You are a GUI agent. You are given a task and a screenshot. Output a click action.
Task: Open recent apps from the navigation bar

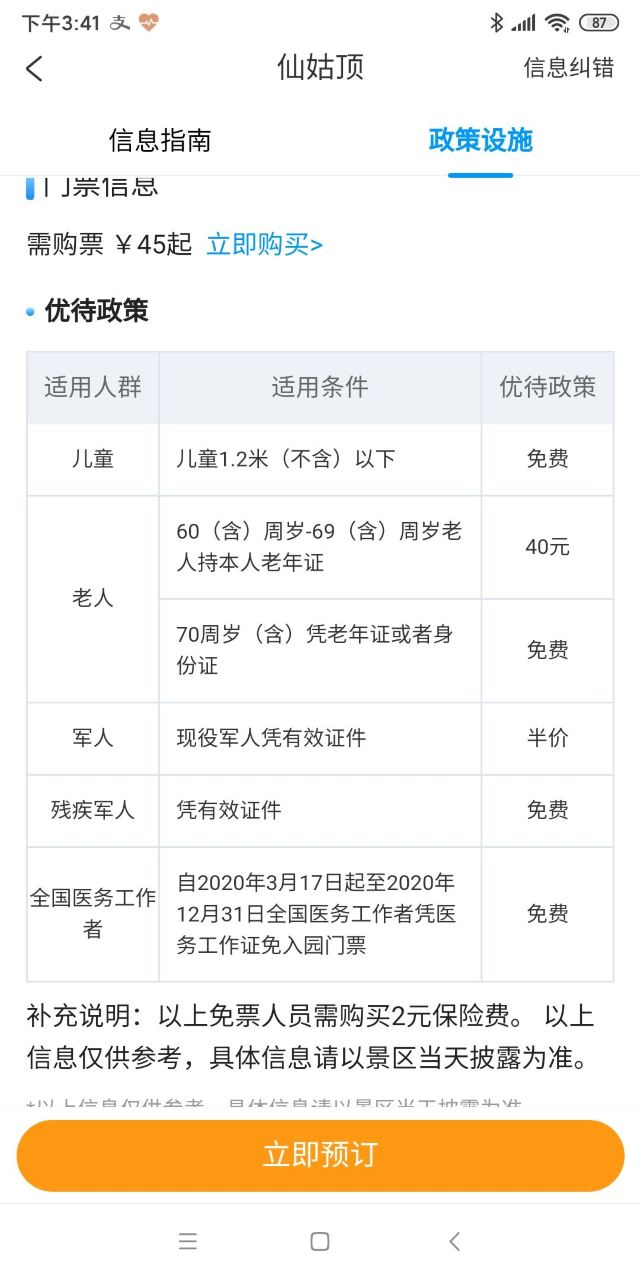[188, 1242]
